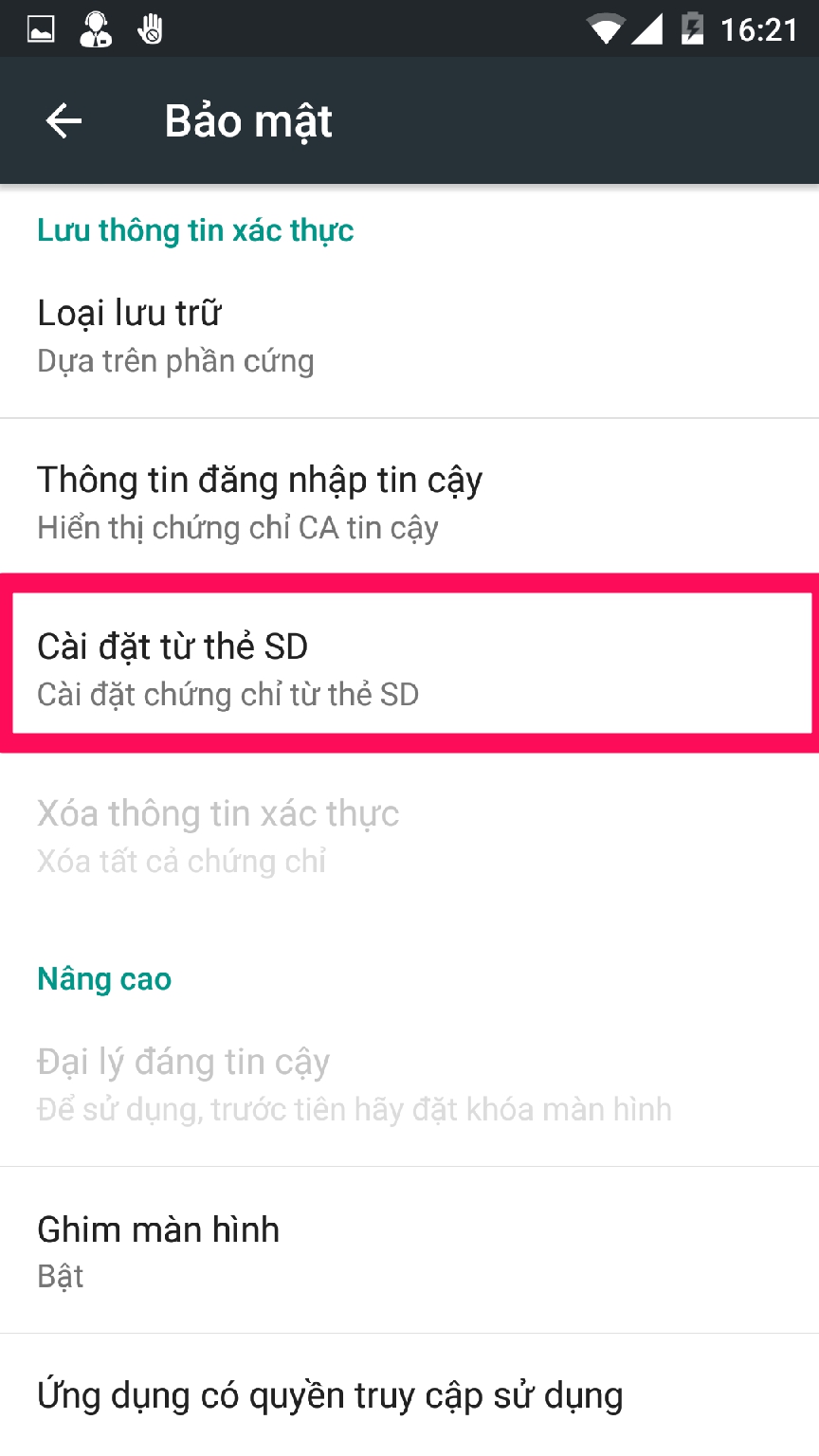This screenshot has height=1456, width=819.
Task: Open Loại lưu trữ setting
Action: [409, 336]
